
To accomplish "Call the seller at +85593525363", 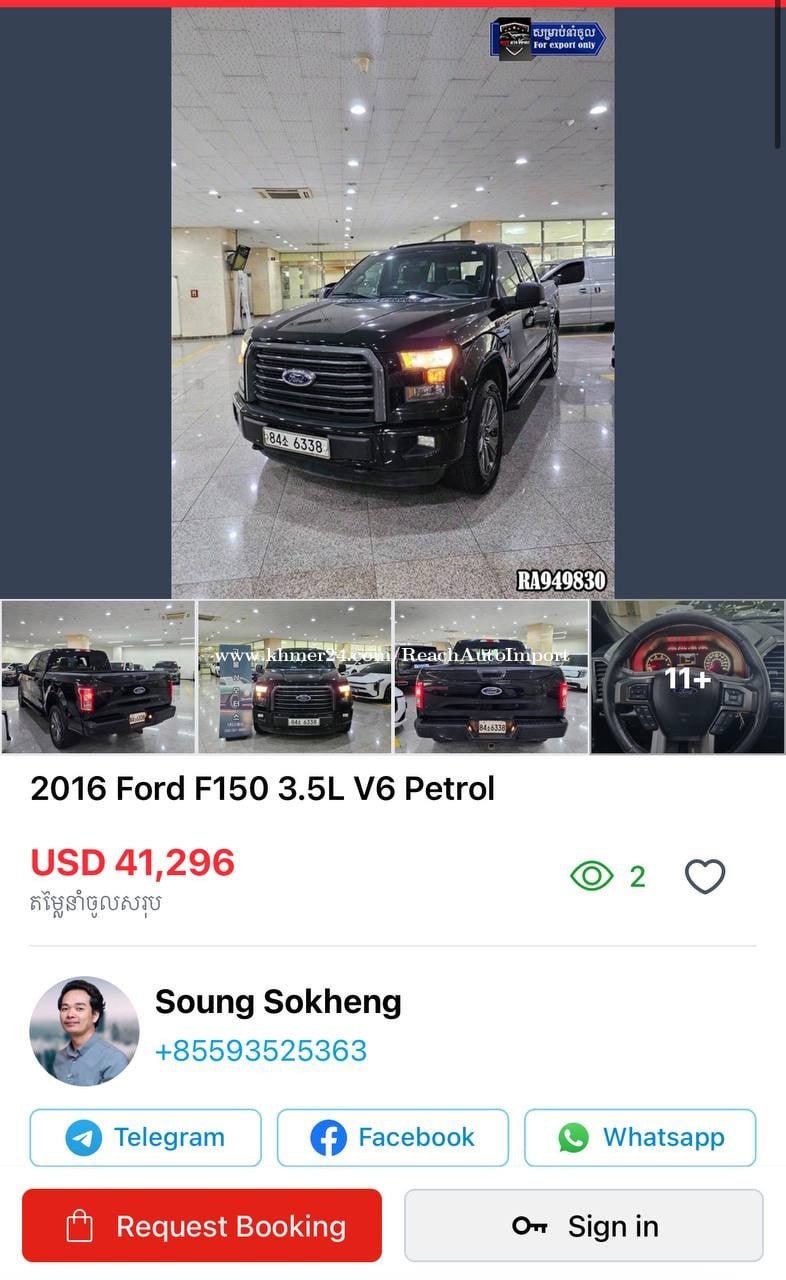I will click(260, 1051).
